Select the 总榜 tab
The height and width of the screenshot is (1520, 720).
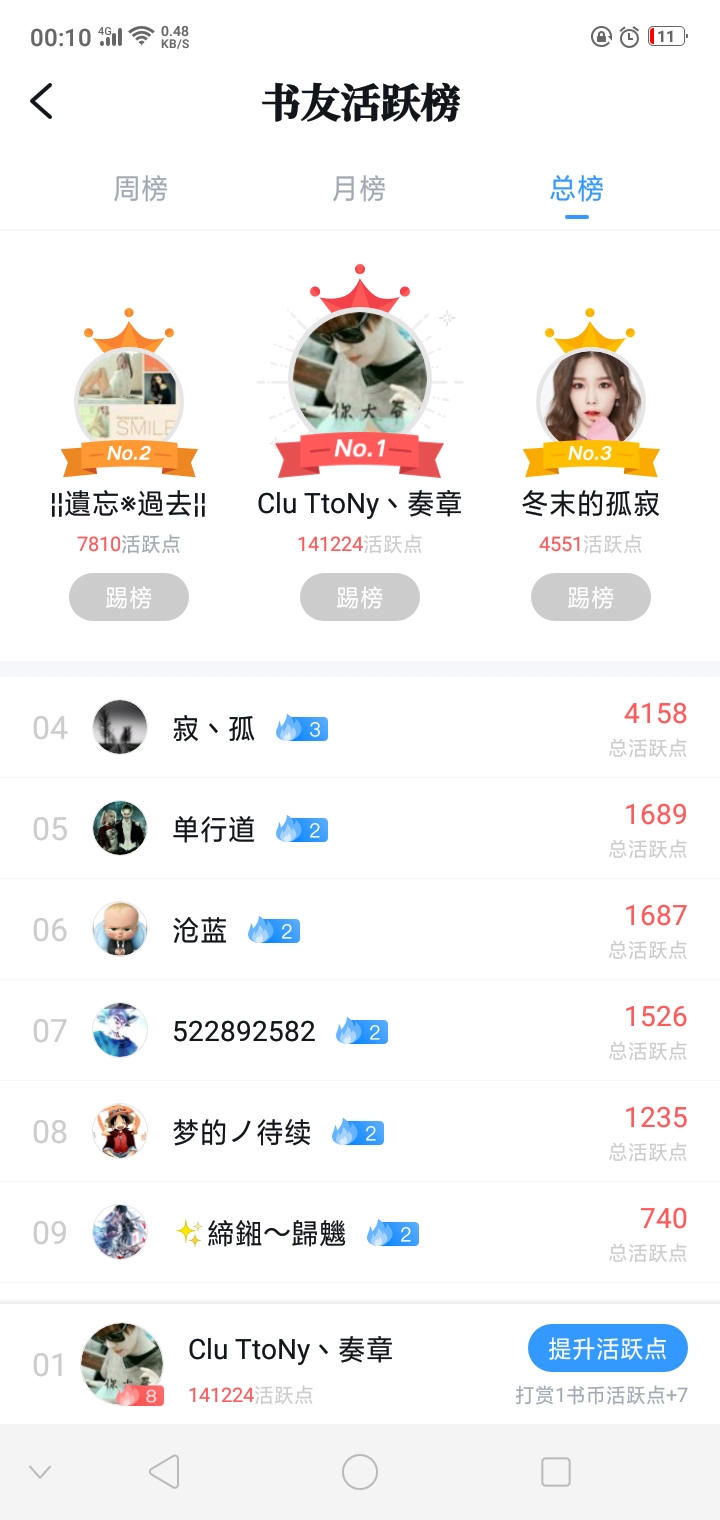pos(577,188)
